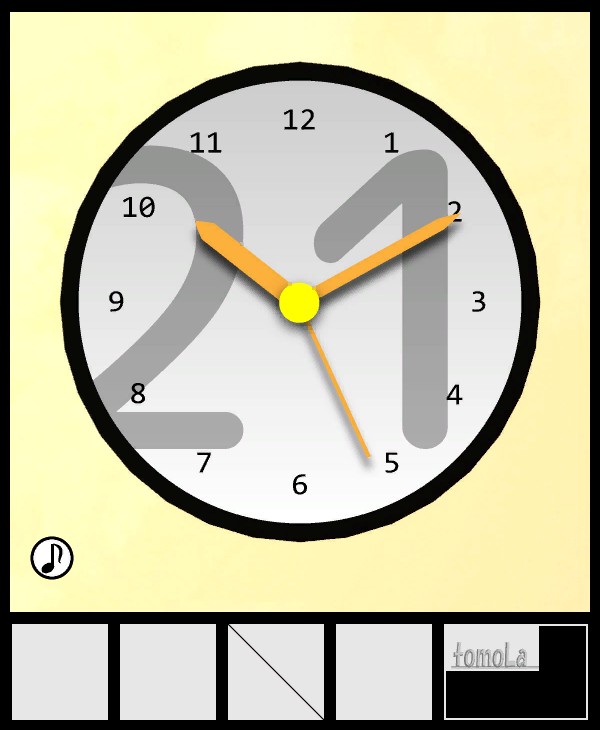Viewport: 600px width, 730px height.
Task: Select the inventory slot with the diagonal line
Action: click(276, 671)
